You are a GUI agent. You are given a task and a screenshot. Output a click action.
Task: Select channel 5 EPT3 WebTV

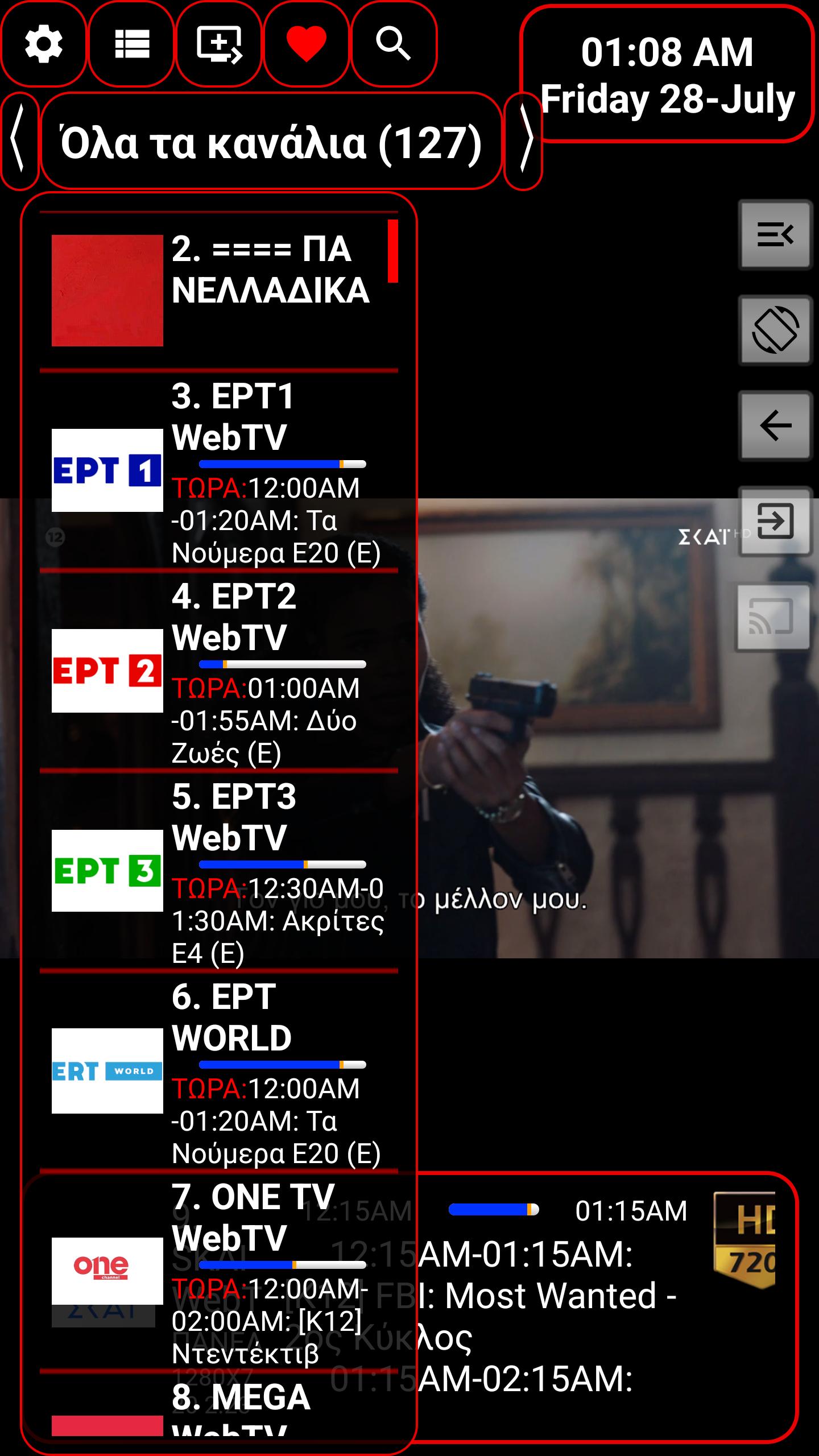pyautogui.click(x=219, y=871)
